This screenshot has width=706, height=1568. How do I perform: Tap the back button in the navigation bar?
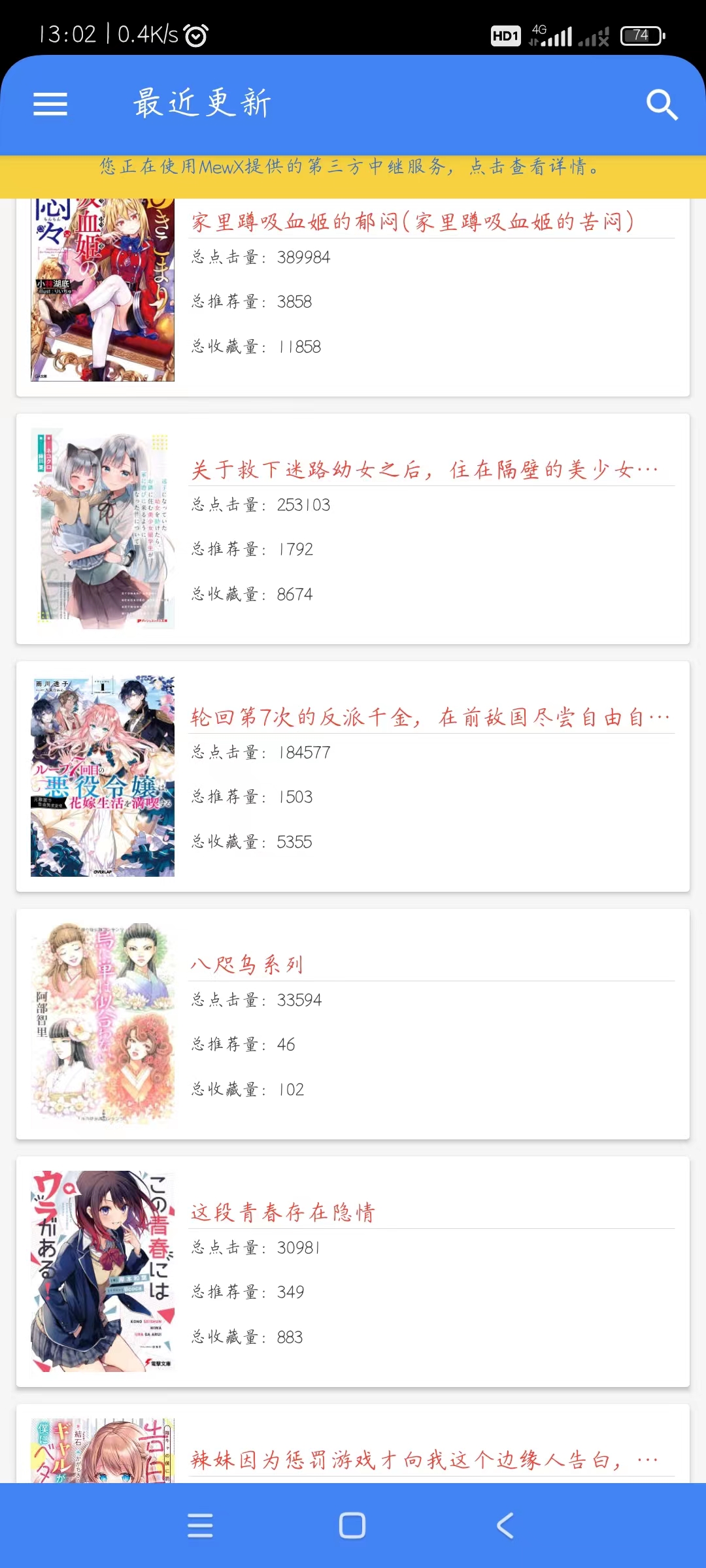504,1524
